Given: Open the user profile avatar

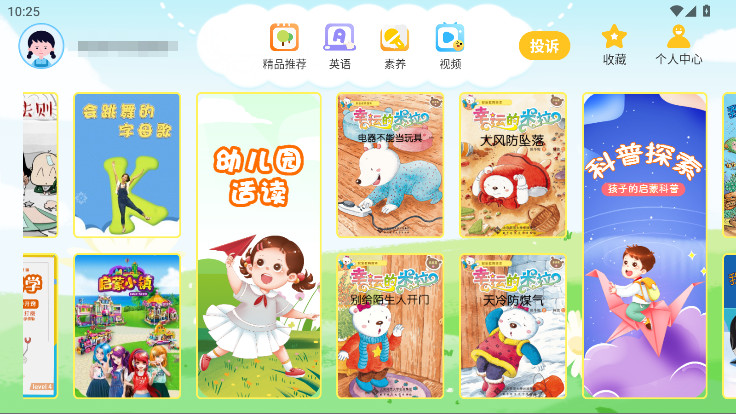Looking at the screenshot, I should (41, 46).
